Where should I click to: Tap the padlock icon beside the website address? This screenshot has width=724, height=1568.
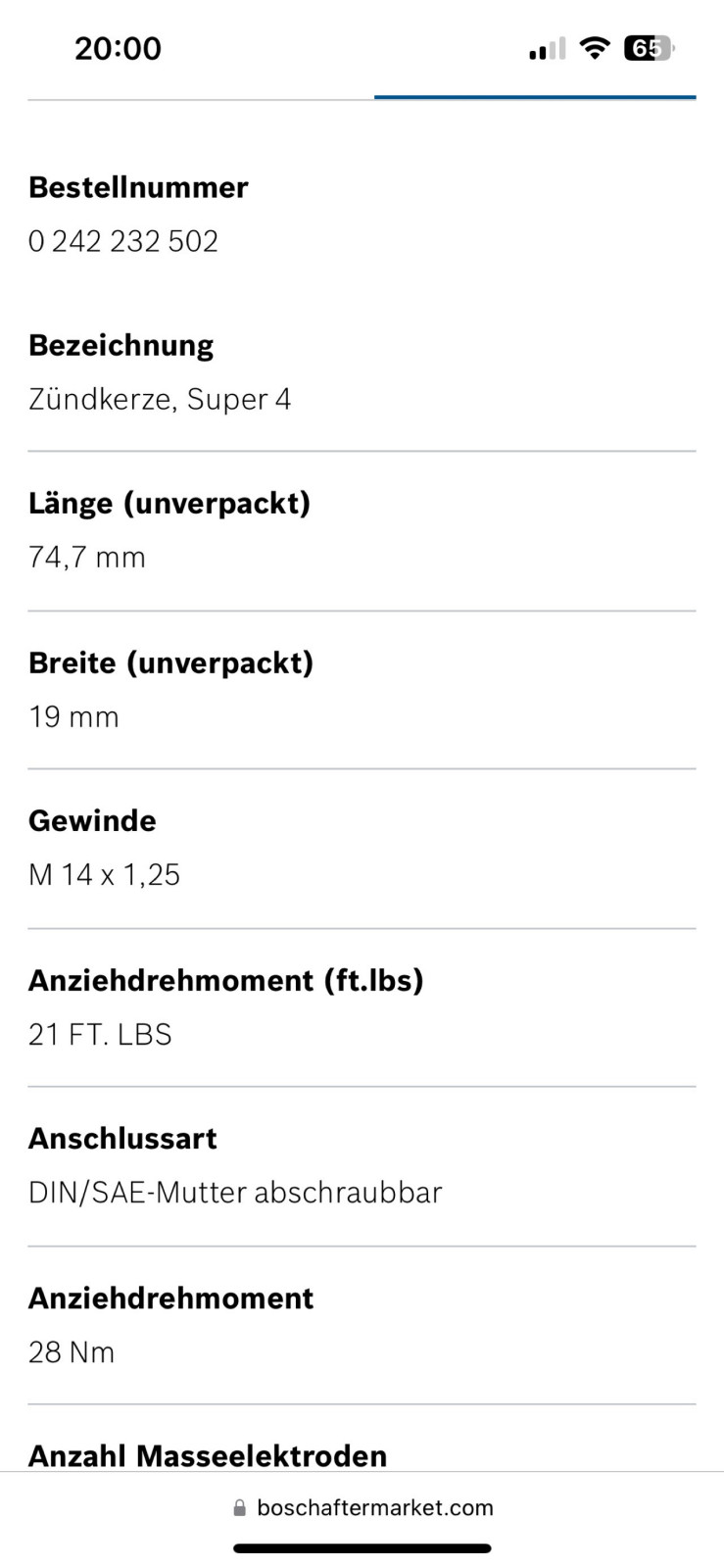click(x=237, y=1508)
